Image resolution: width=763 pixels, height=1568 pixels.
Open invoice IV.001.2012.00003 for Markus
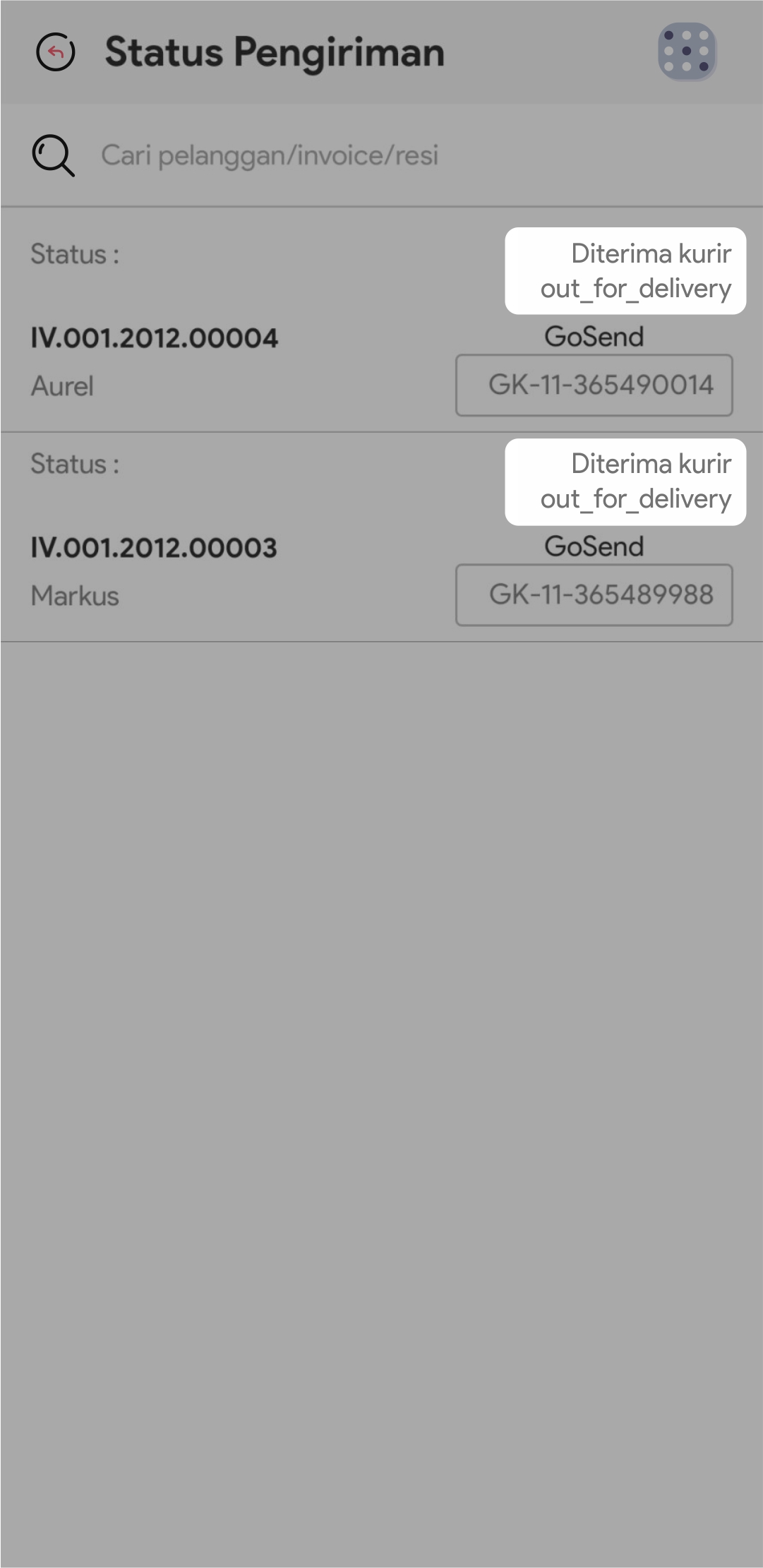click(153, 548)
